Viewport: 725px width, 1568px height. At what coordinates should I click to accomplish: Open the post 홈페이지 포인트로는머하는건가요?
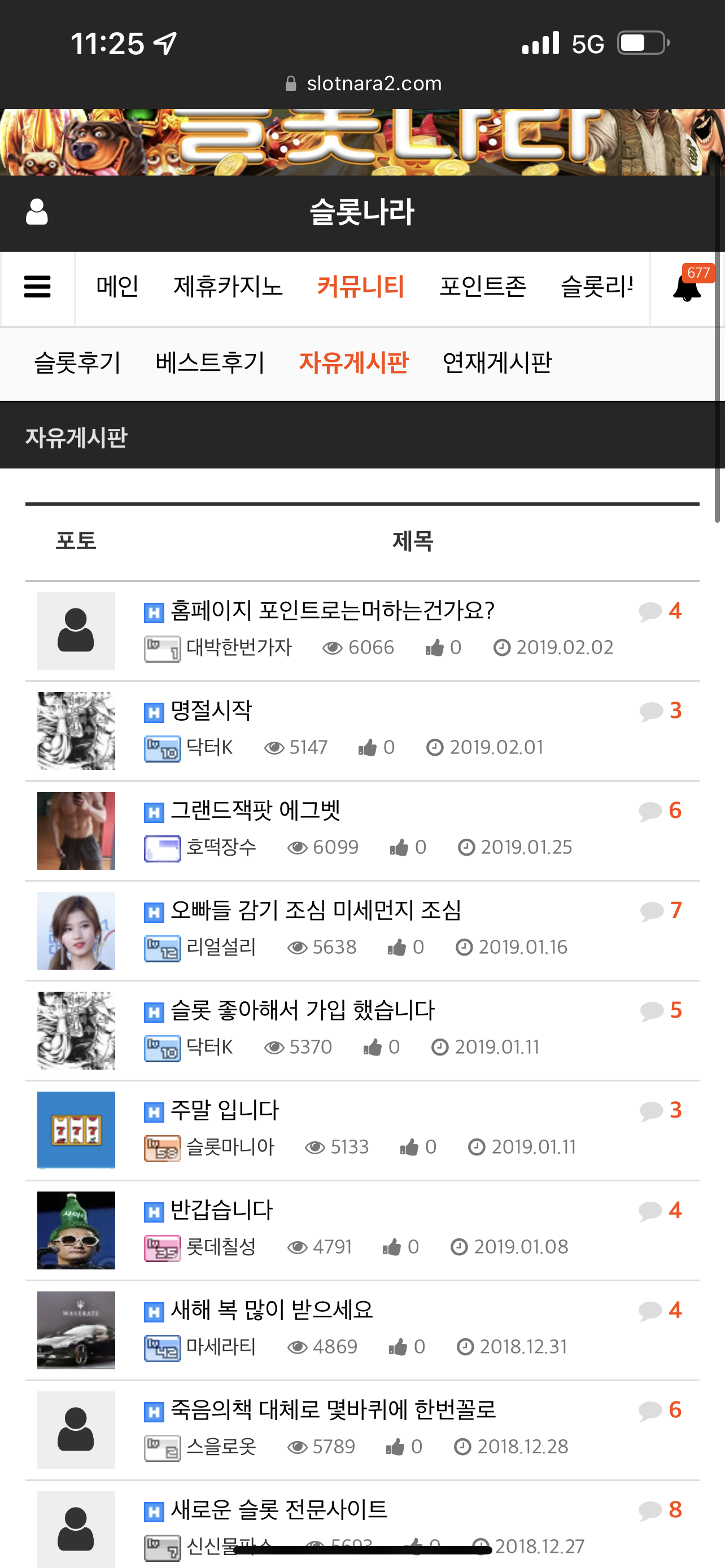coord(333,611)
